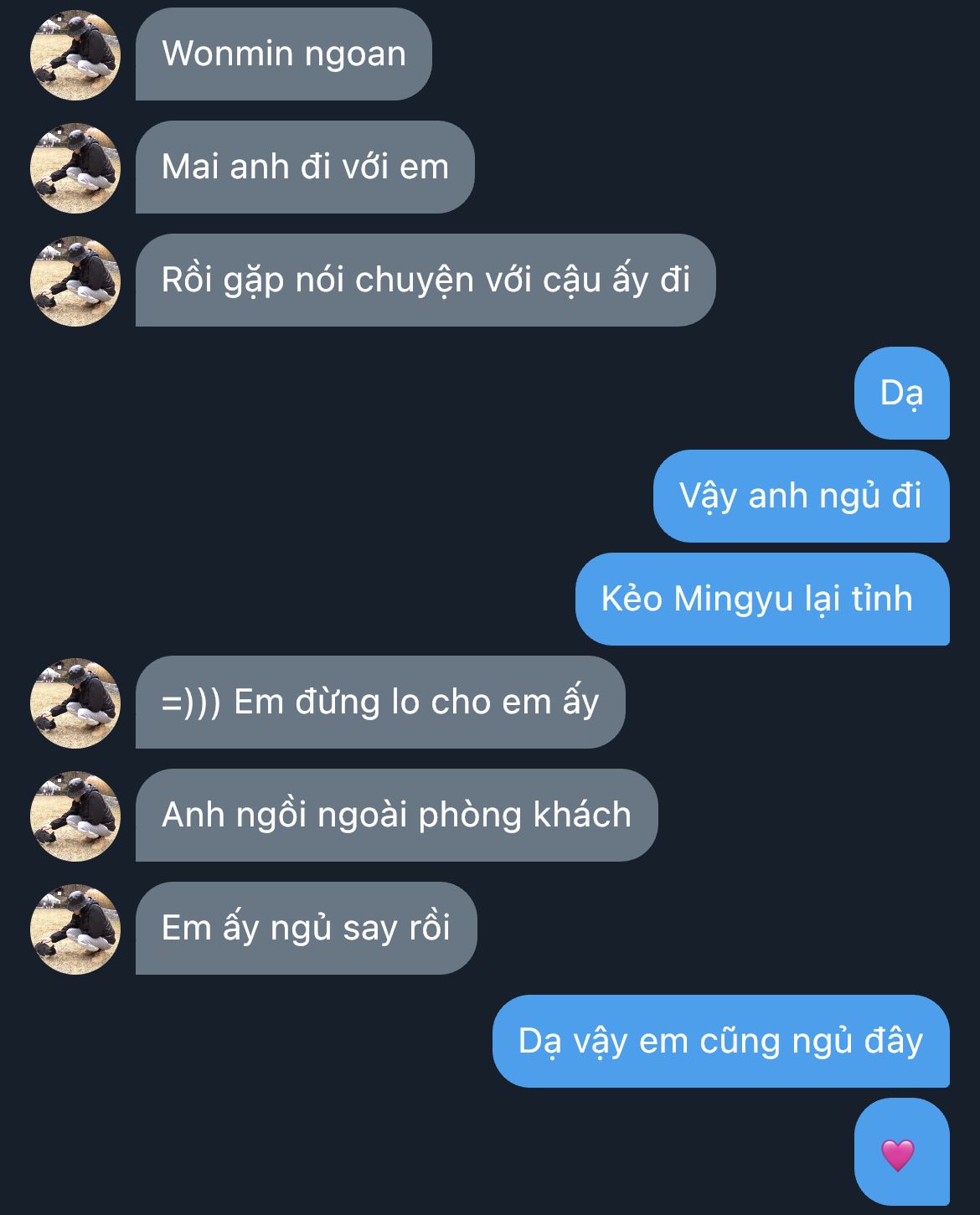Tap avatar next to "Mai anh đi với em"
Image resolution: width=980 pixels, height=1215 pixels.
pyautogui.click(x=75, y=168)
